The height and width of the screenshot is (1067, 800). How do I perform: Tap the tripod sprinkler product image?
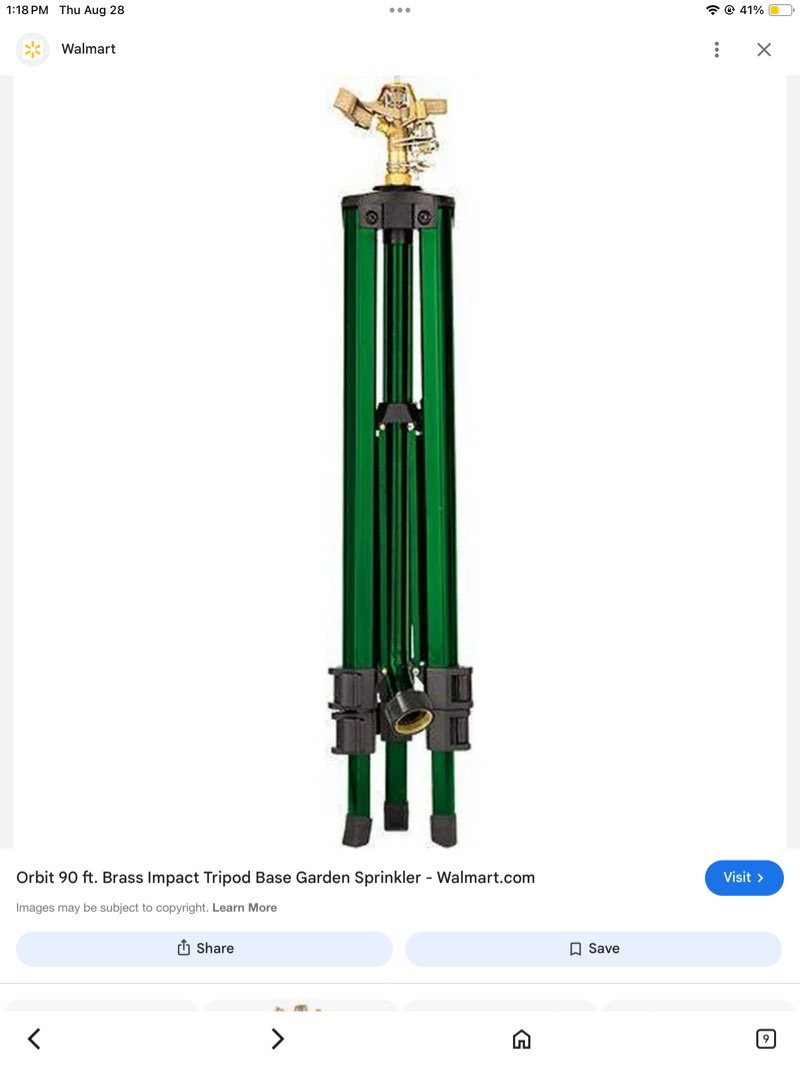tap(400, 460)
